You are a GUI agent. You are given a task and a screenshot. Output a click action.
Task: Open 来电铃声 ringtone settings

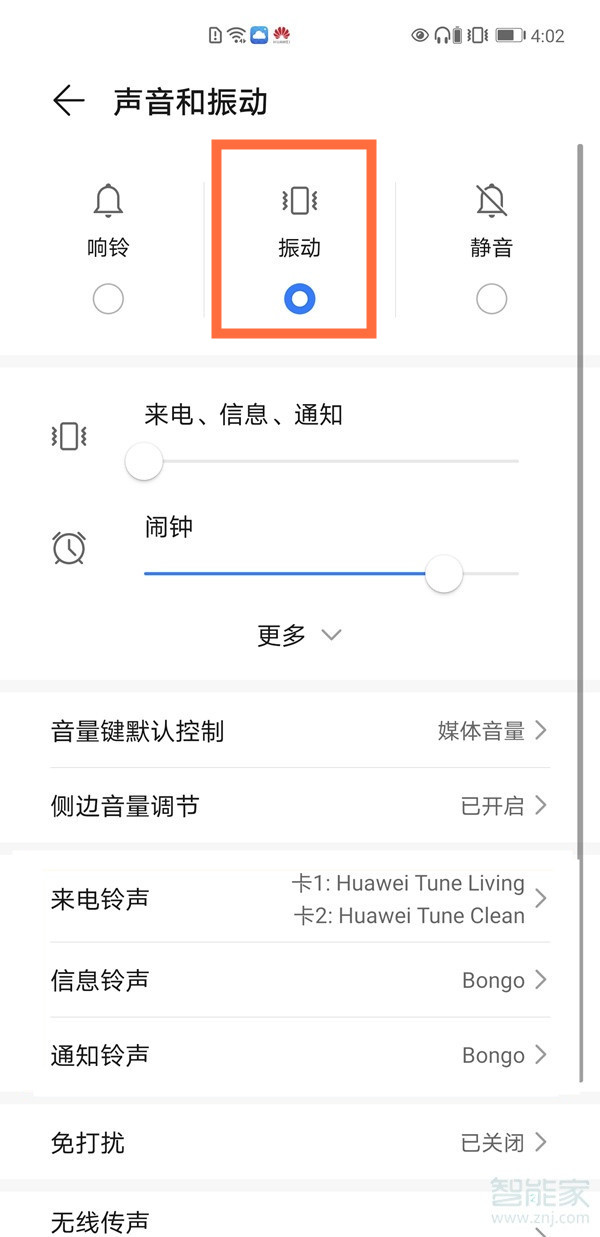click(299, 899)
